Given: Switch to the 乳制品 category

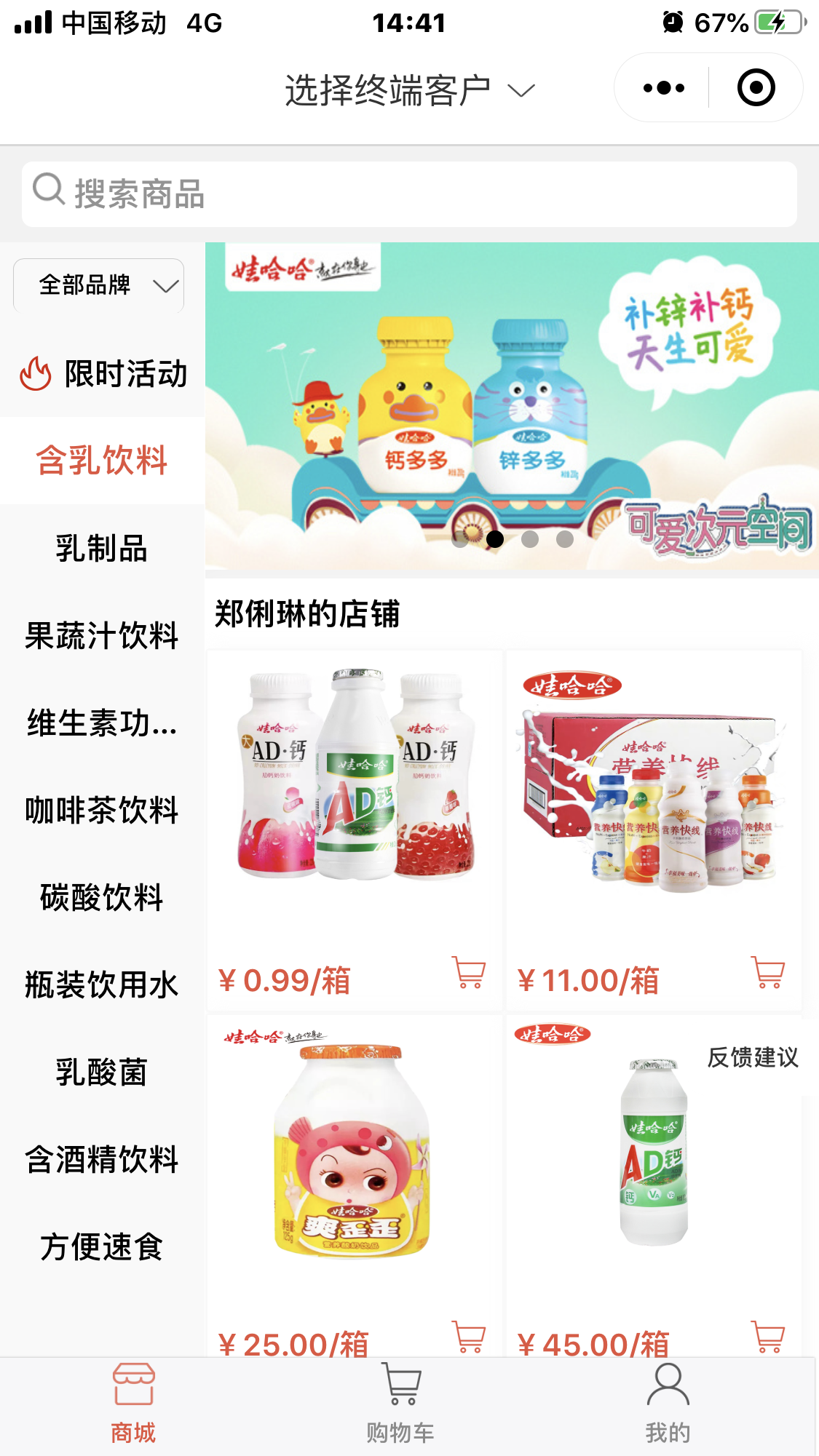Looking at the screenshot, I should pyautogui.click(x=102, y=549).
